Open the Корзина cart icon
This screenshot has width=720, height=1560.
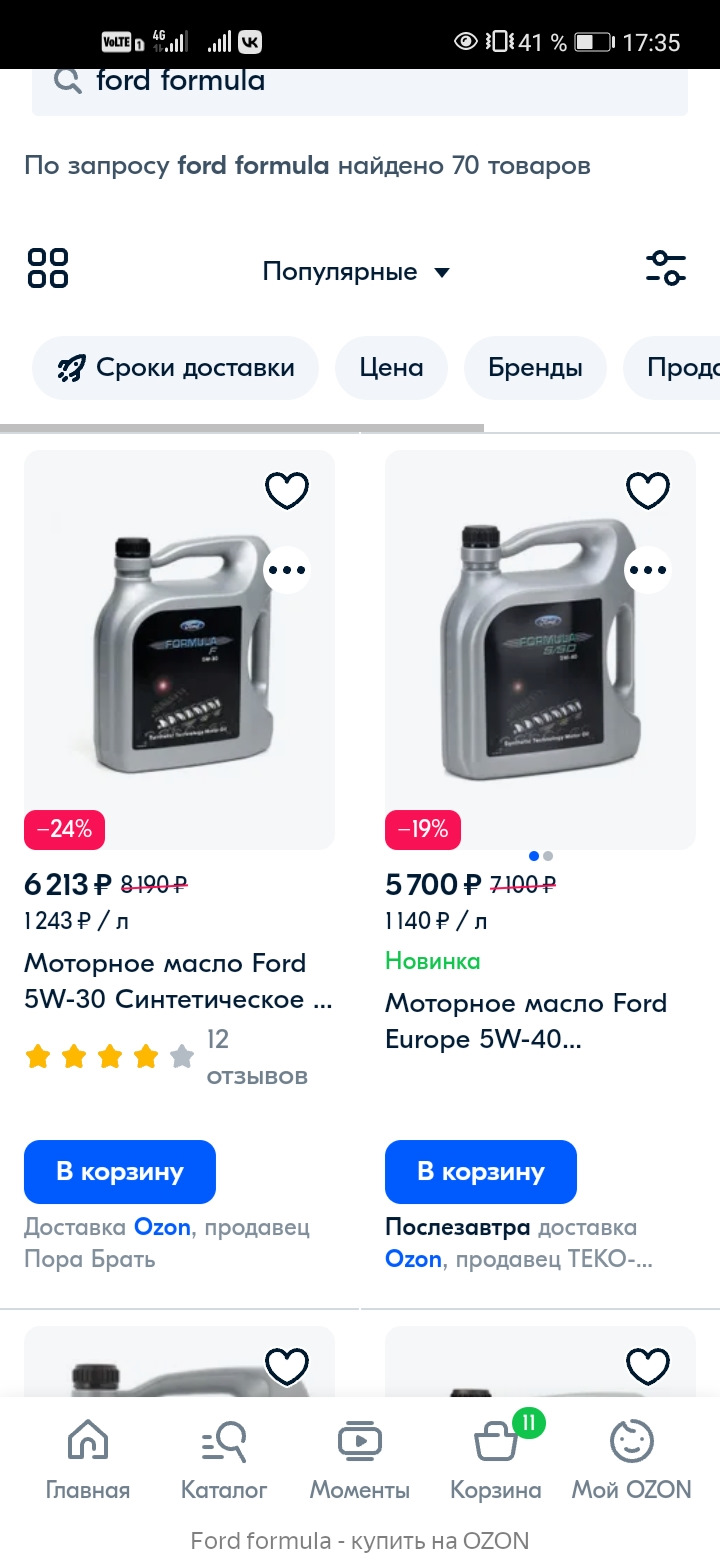495,1440
